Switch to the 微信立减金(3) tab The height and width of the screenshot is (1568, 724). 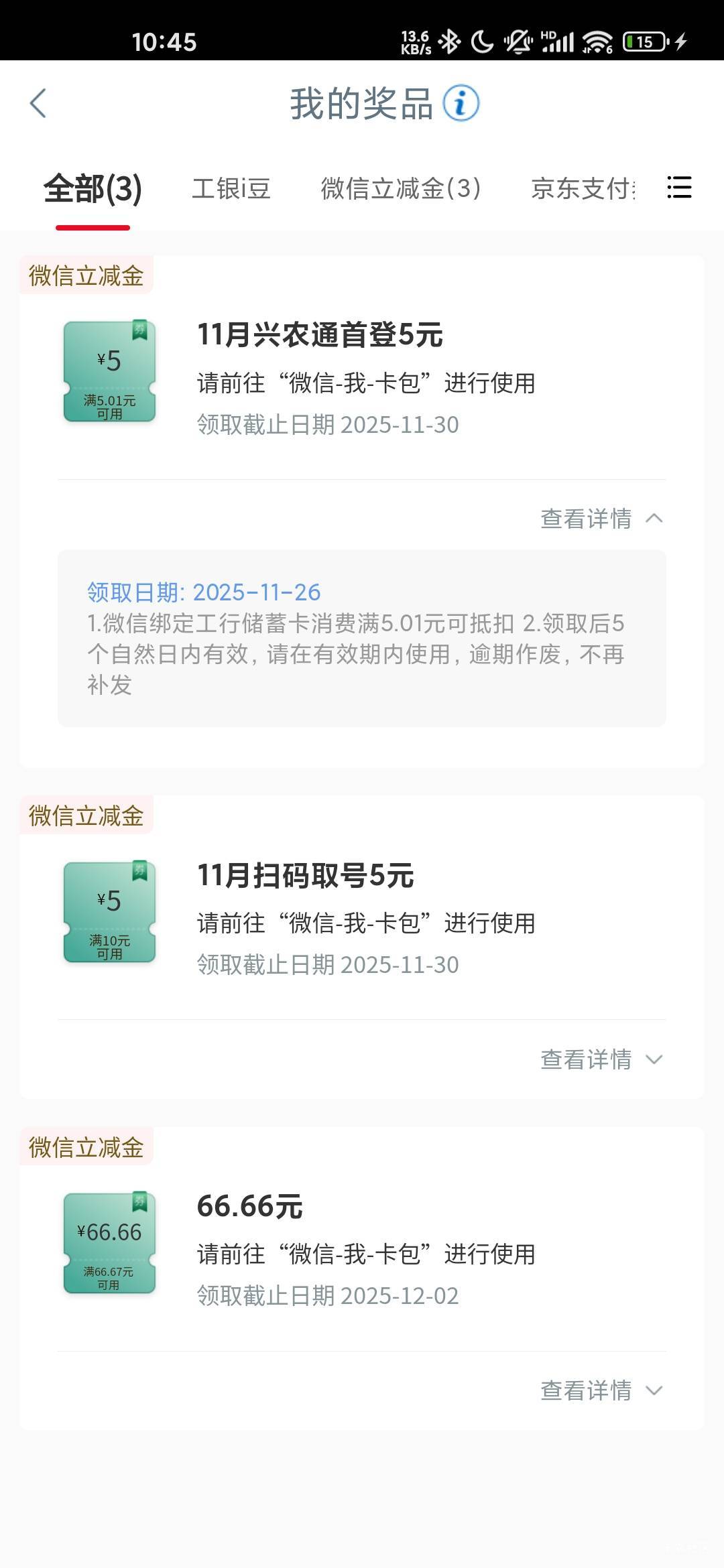click(401, 189)
